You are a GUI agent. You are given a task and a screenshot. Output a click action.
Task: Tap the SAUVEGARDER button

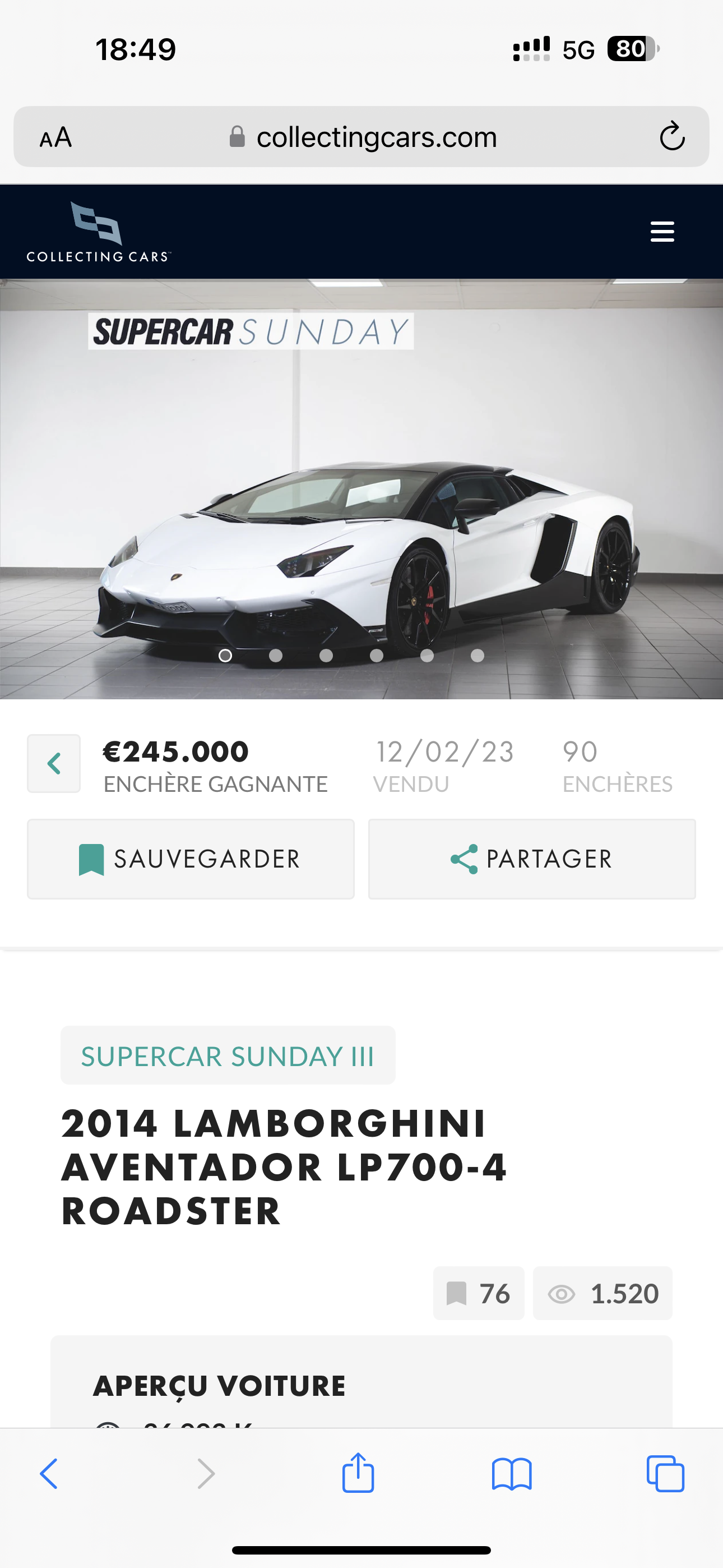(191, 859)
